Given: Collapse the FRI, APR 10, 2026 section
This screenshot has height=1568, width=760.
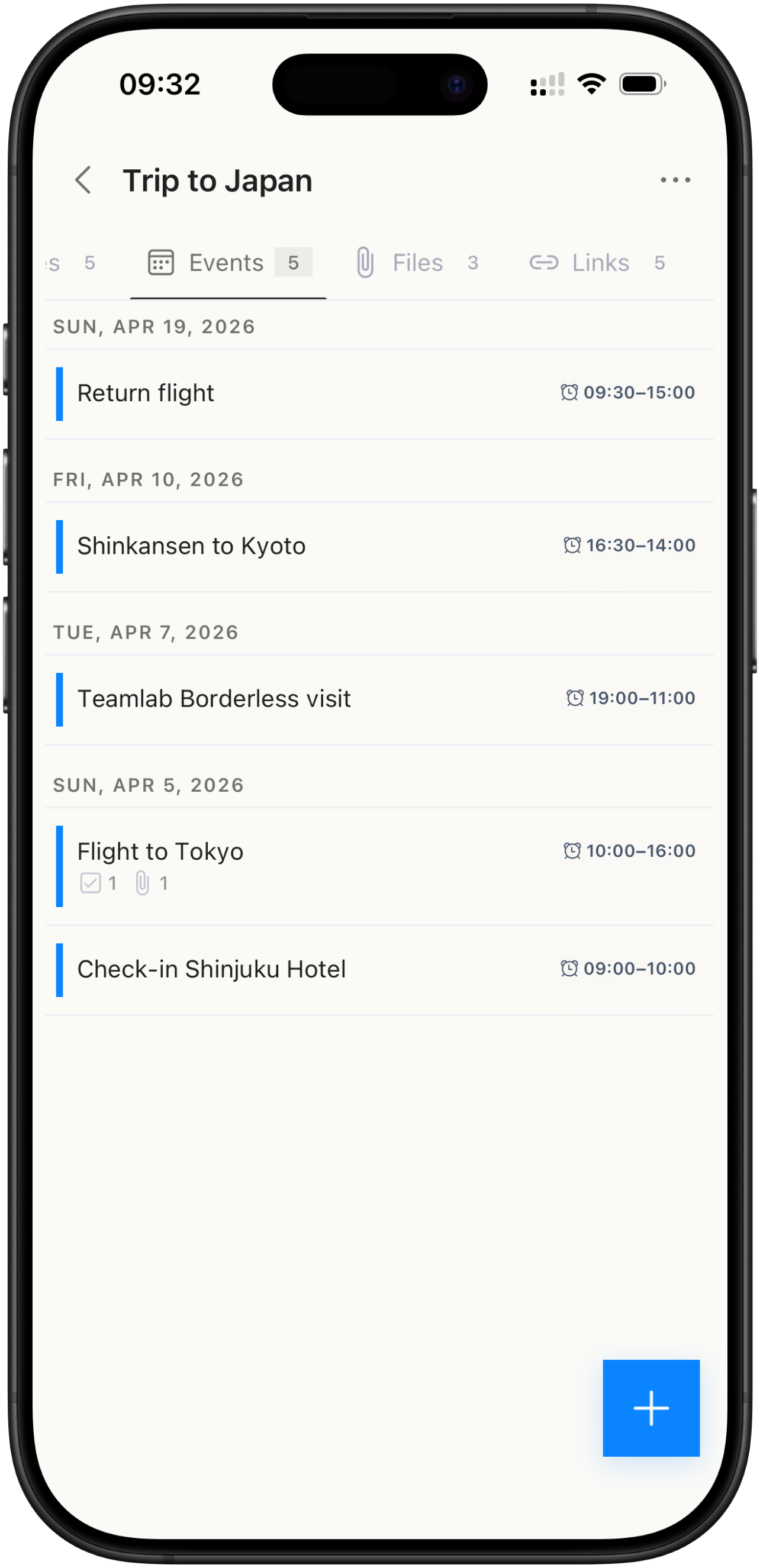Looking at the screenshot, I should (x=149, y=479).
